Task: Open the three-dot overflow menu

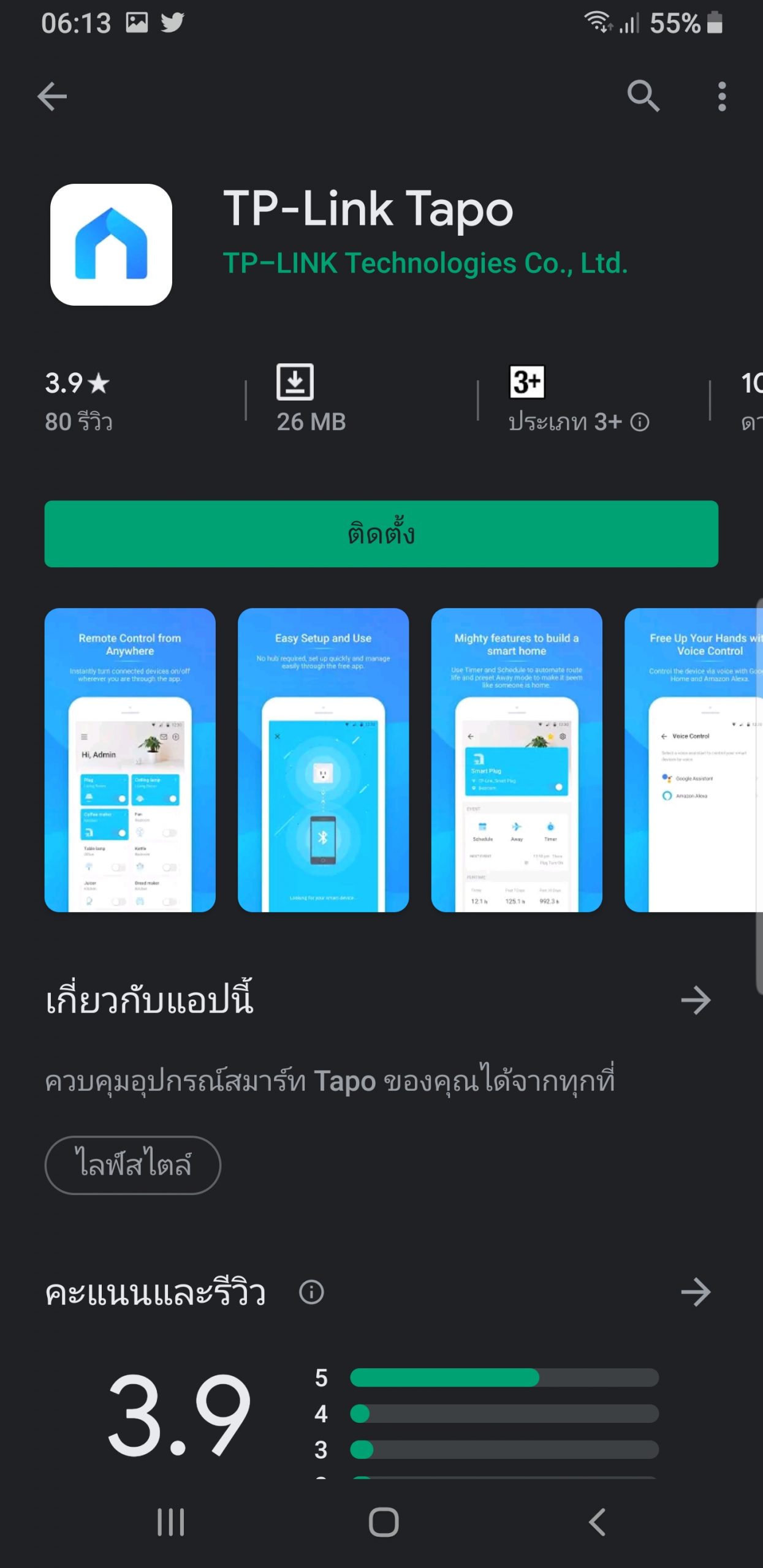Action: coord(722,96)
